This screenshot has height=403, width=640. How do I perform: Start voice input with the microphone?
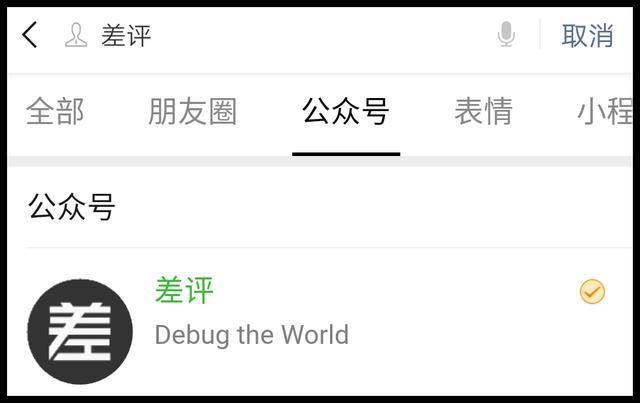506,34
